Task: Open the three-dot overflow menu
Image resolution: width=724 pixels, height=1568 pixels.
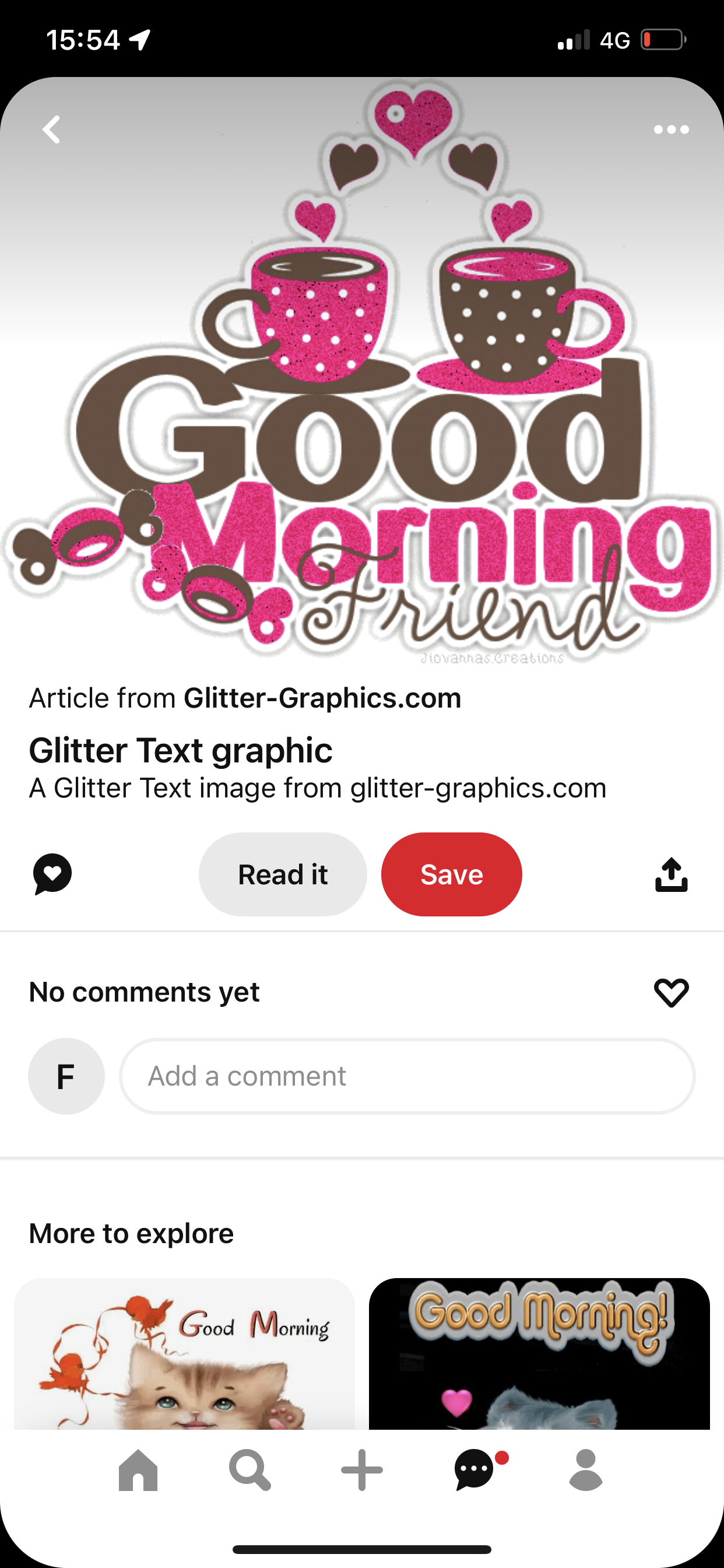Action: (x=671, y=129)
